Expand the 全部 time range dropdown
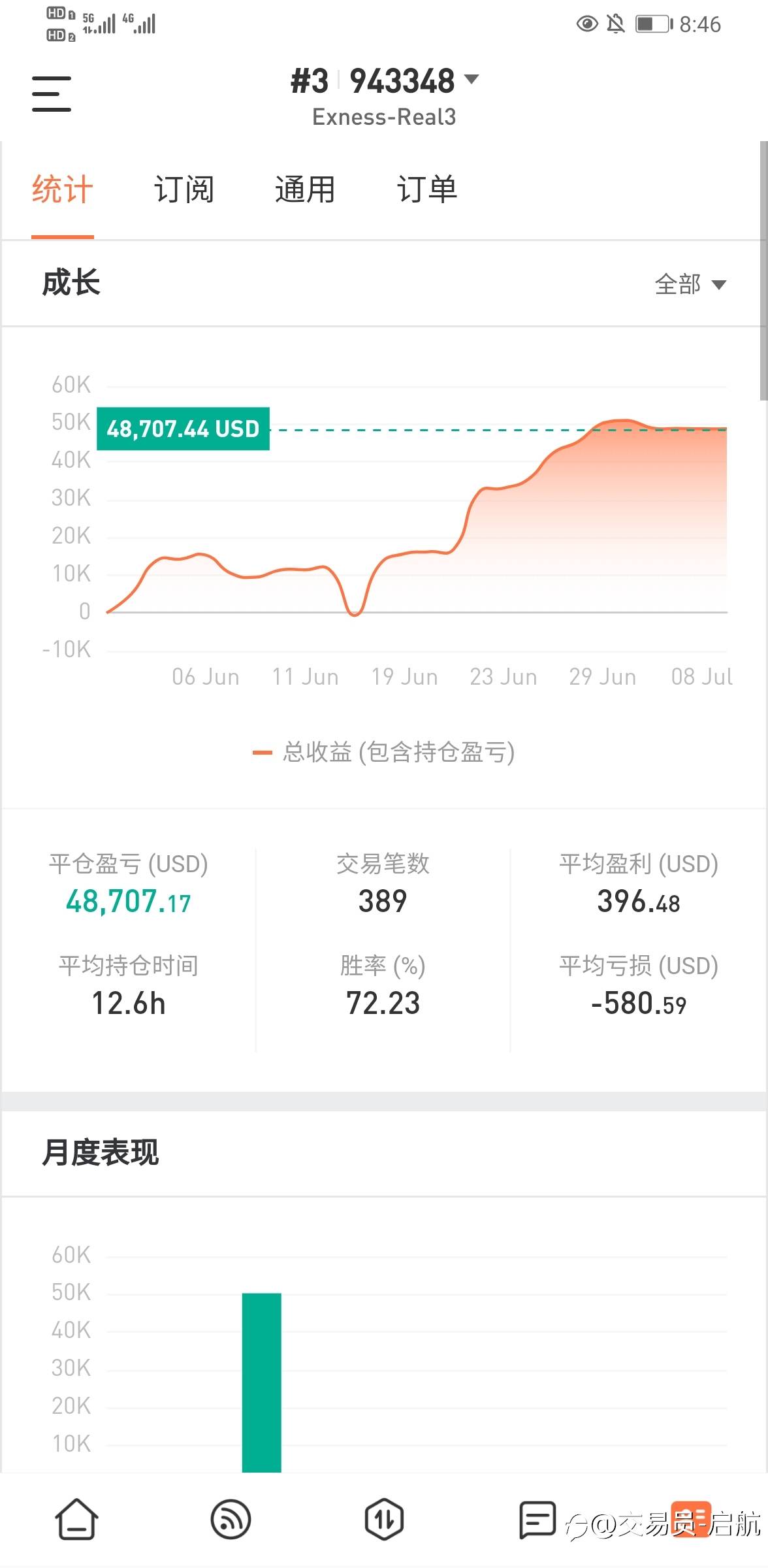Viewport: 768px width, 1568px height. coord(690,284)
